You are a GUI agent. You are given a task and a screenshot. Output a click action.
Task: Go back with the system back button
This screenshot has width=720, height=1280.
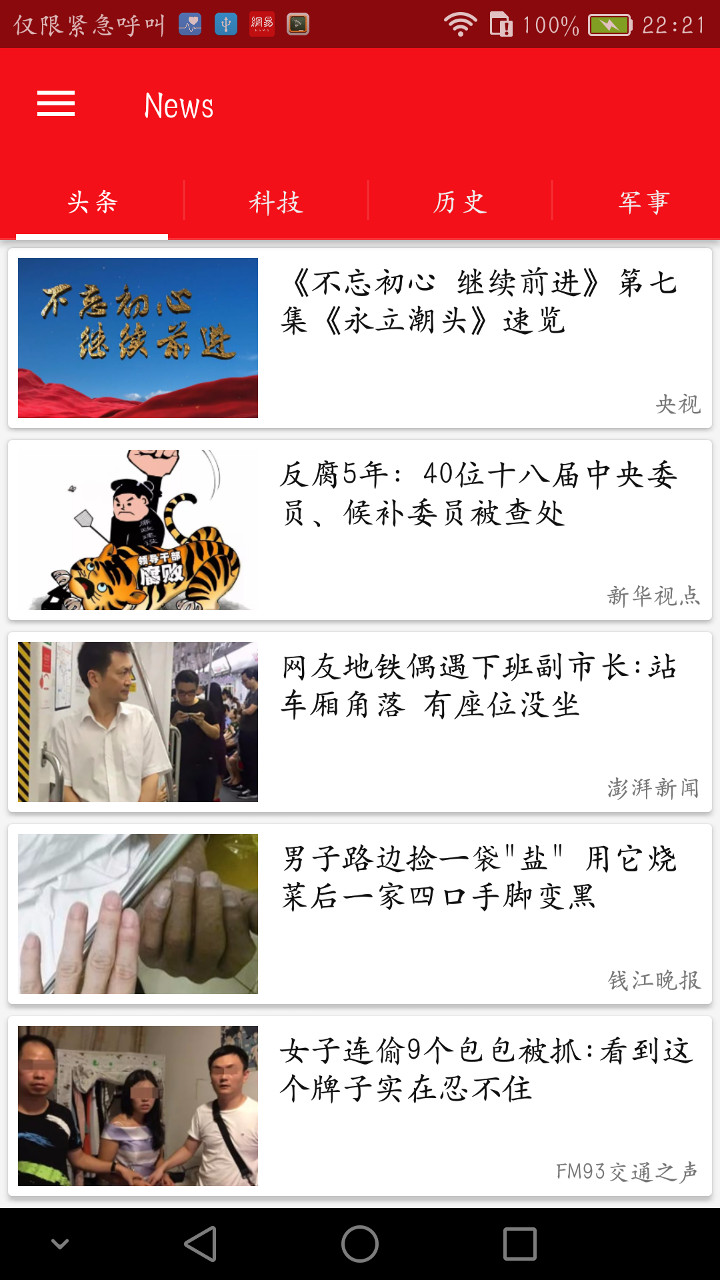(x=201, y=1244)
